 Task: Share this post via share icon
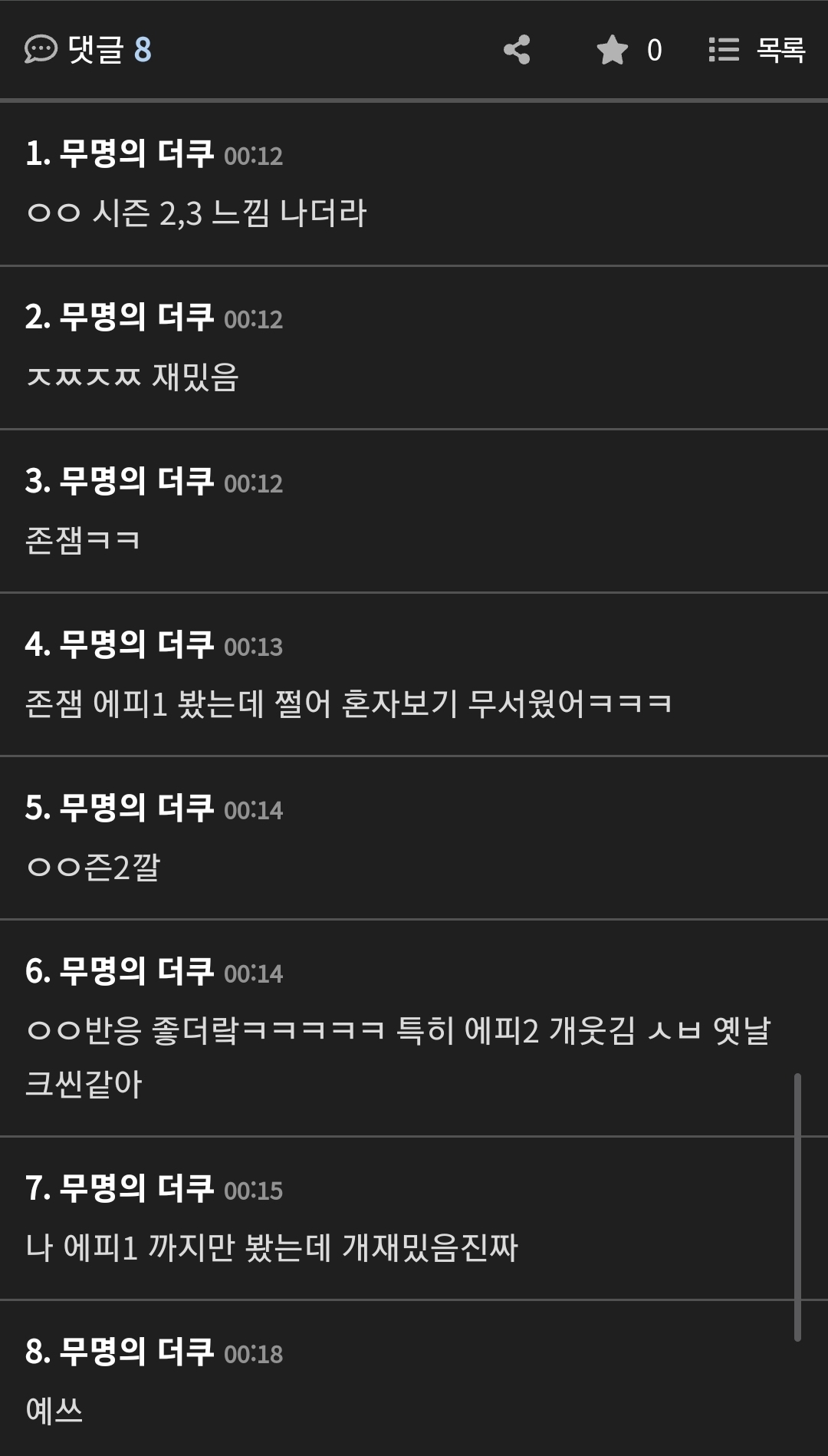coord(517,50)
